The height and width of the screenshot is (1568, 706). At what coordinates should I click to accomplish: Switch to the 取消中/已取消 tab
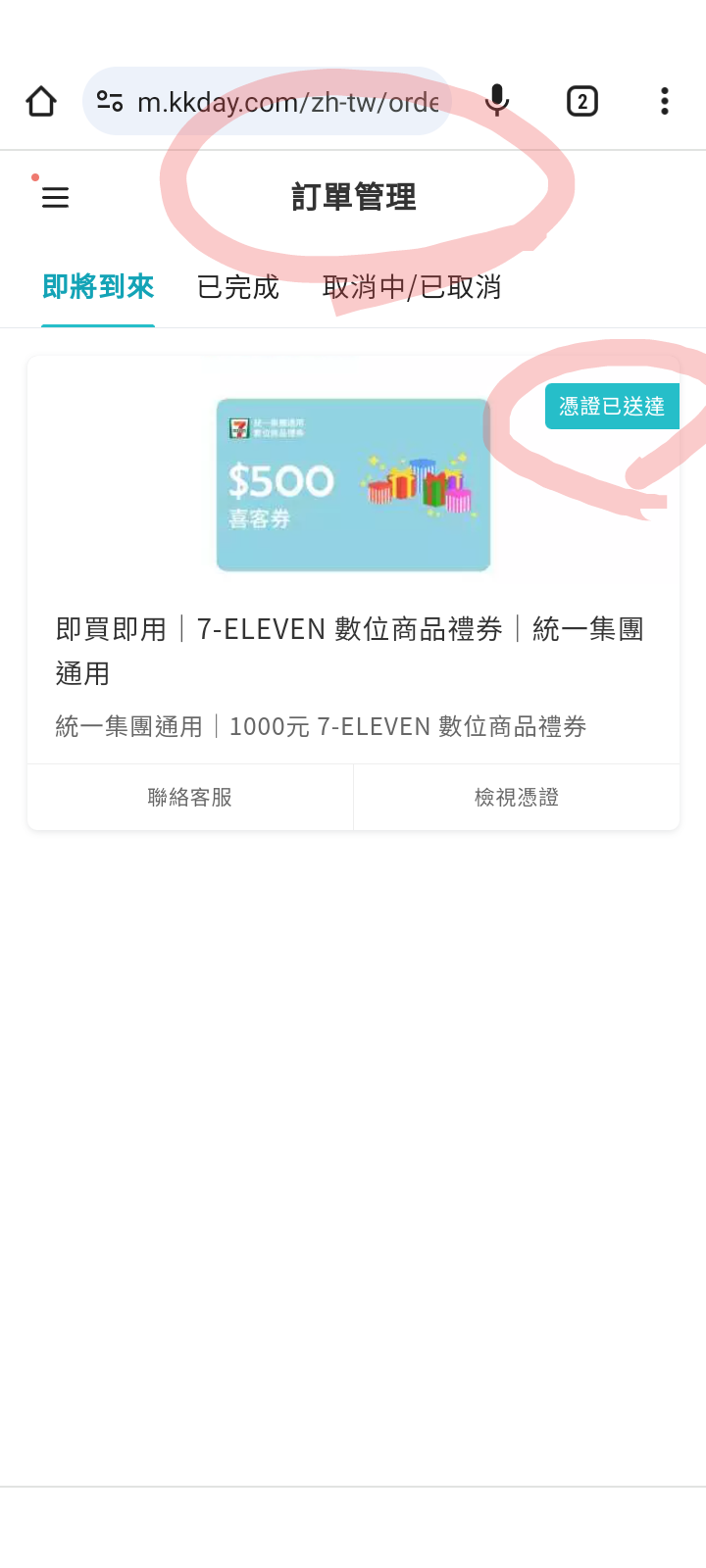tap(412, 287)
